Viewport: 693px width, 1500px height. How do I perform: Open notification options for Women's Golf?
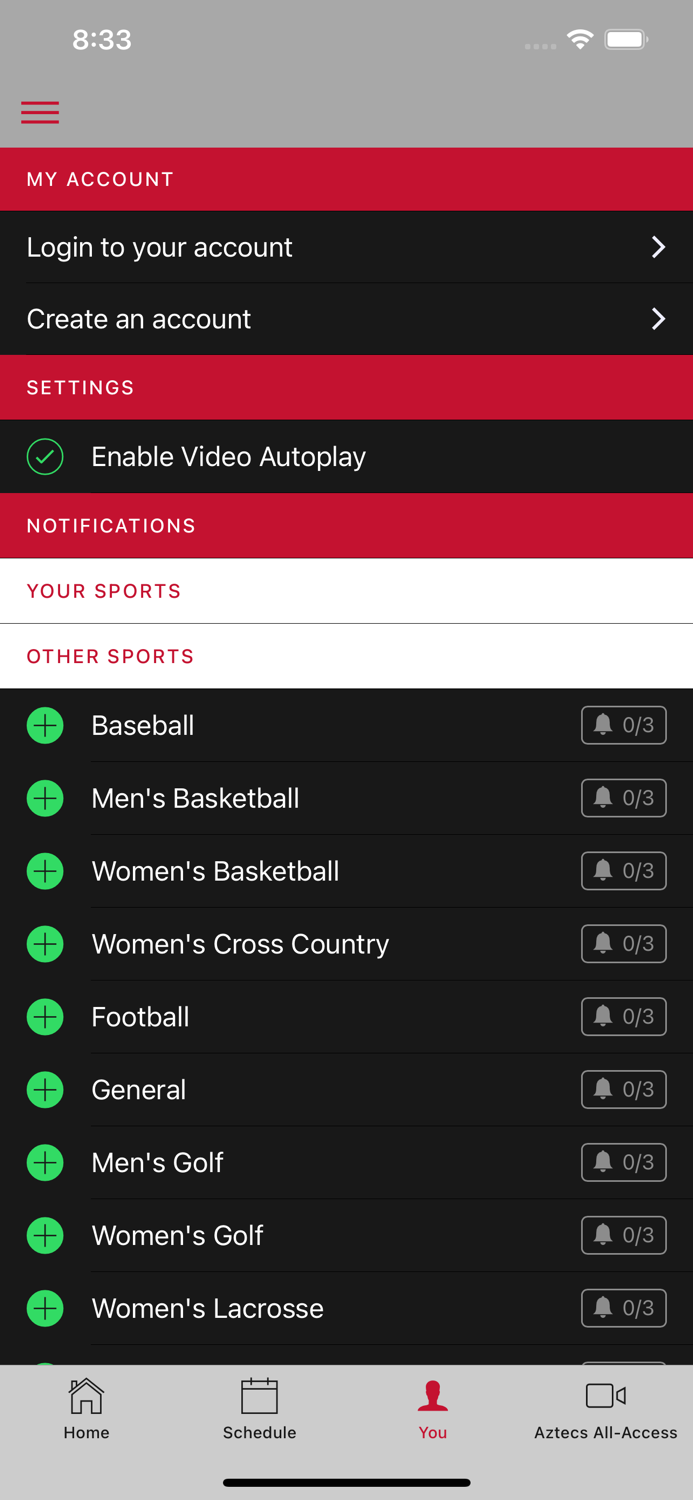623,1235
